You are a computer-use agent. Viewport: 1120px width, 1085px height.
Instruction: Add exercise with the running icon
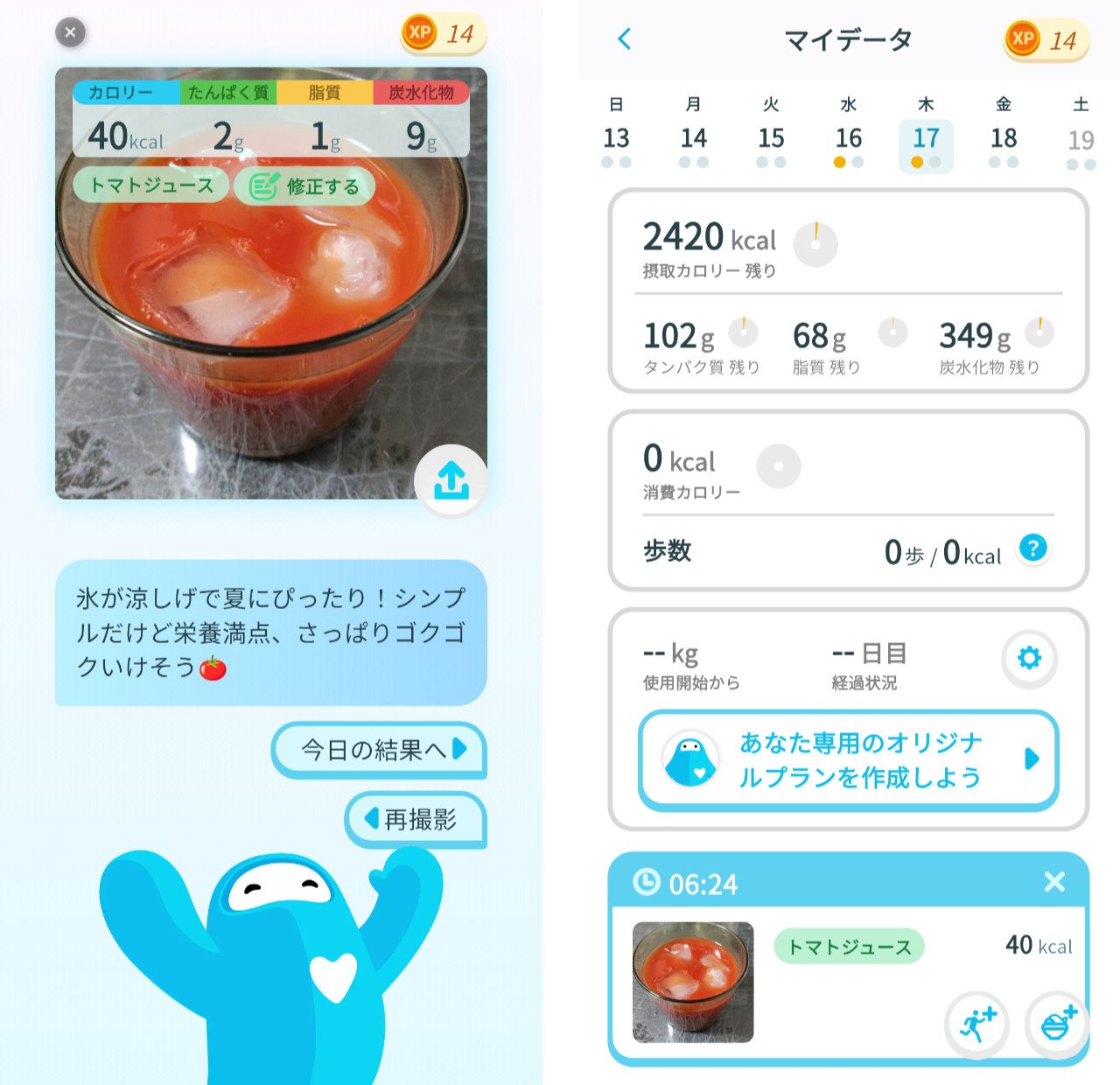click(x=977, y=1023)
